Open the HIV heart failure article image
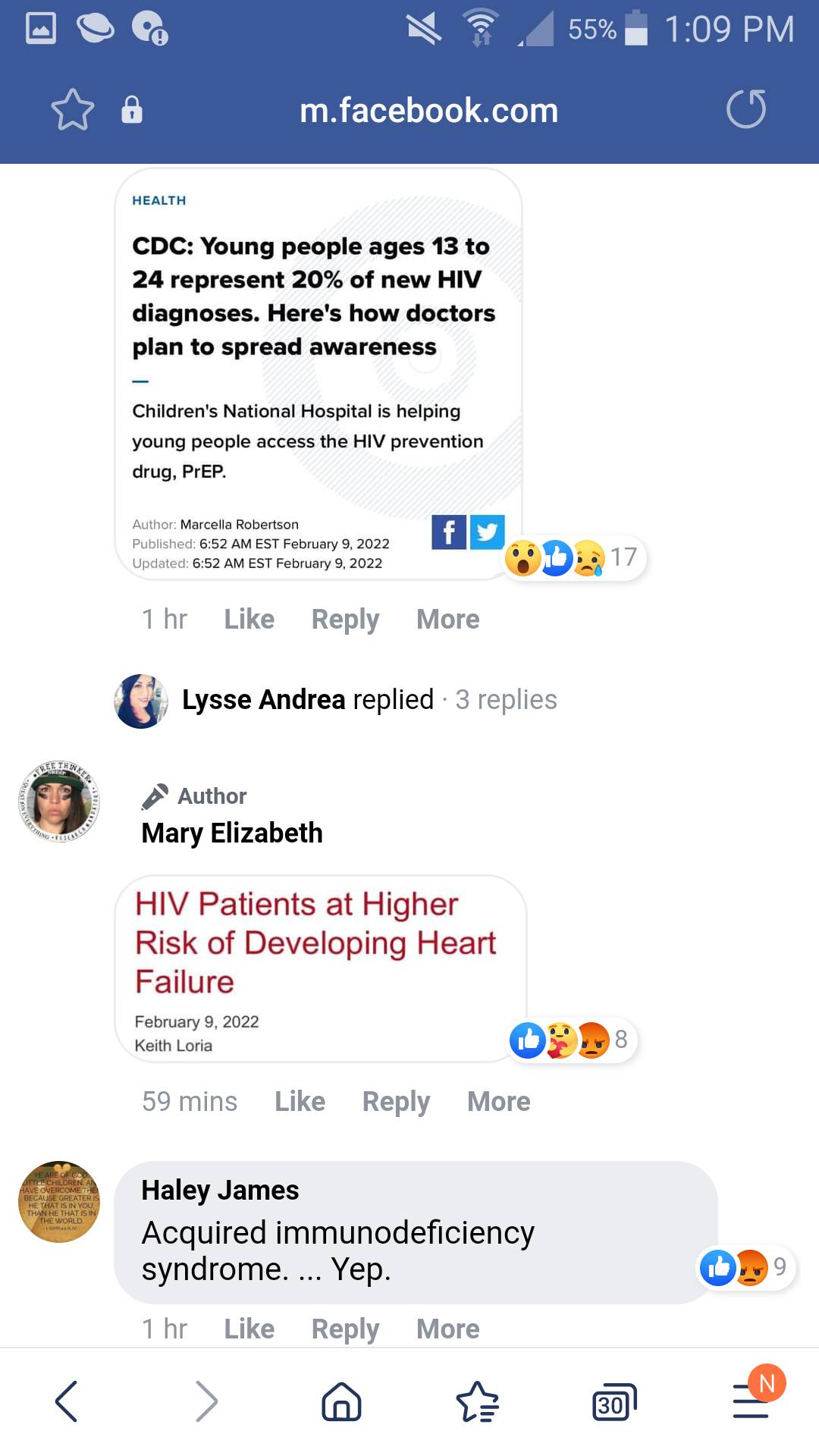The image size is (819, 1456). pyautogui.click(x=320, y=968)
